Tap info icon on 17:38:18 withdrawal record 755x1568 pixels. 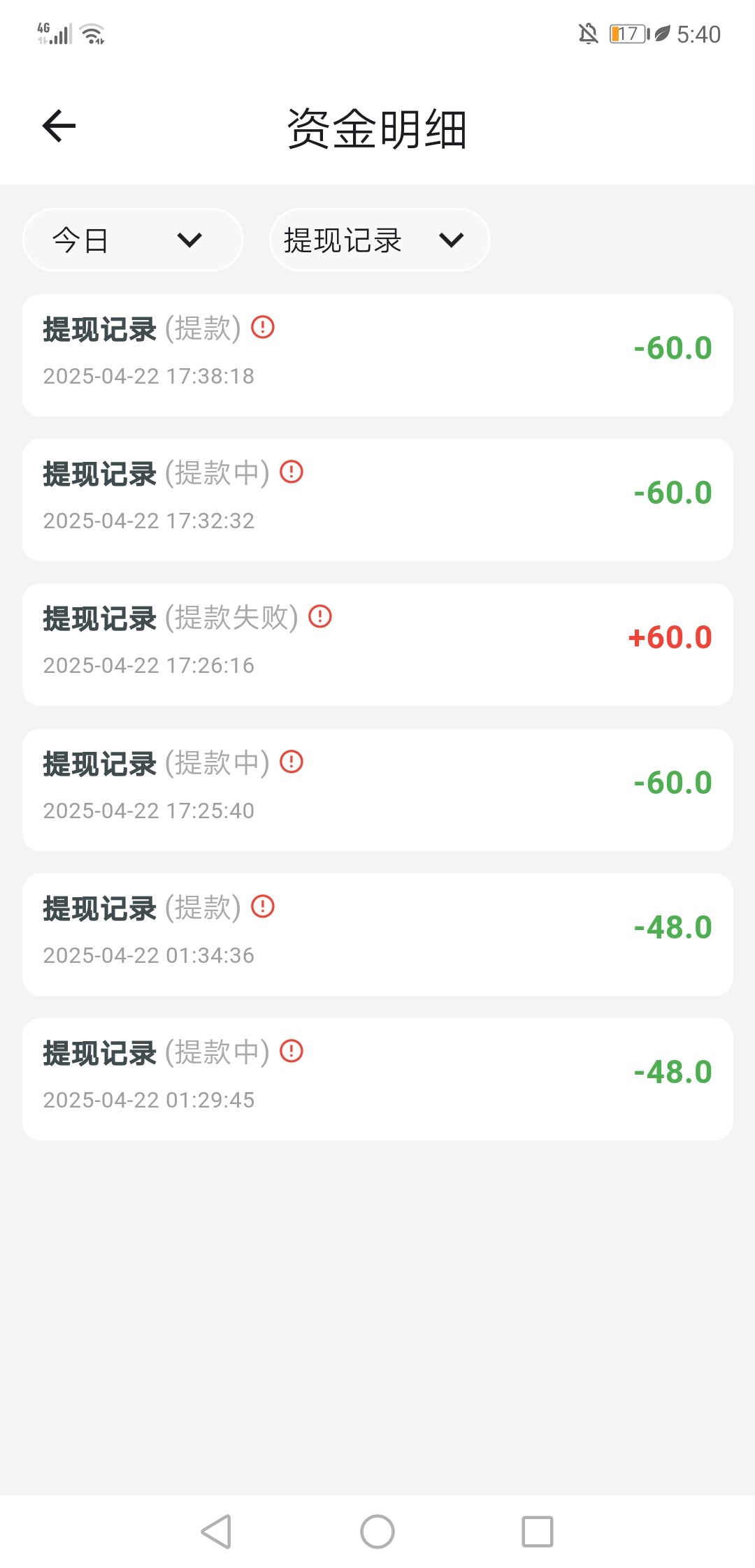click(263, 327)
